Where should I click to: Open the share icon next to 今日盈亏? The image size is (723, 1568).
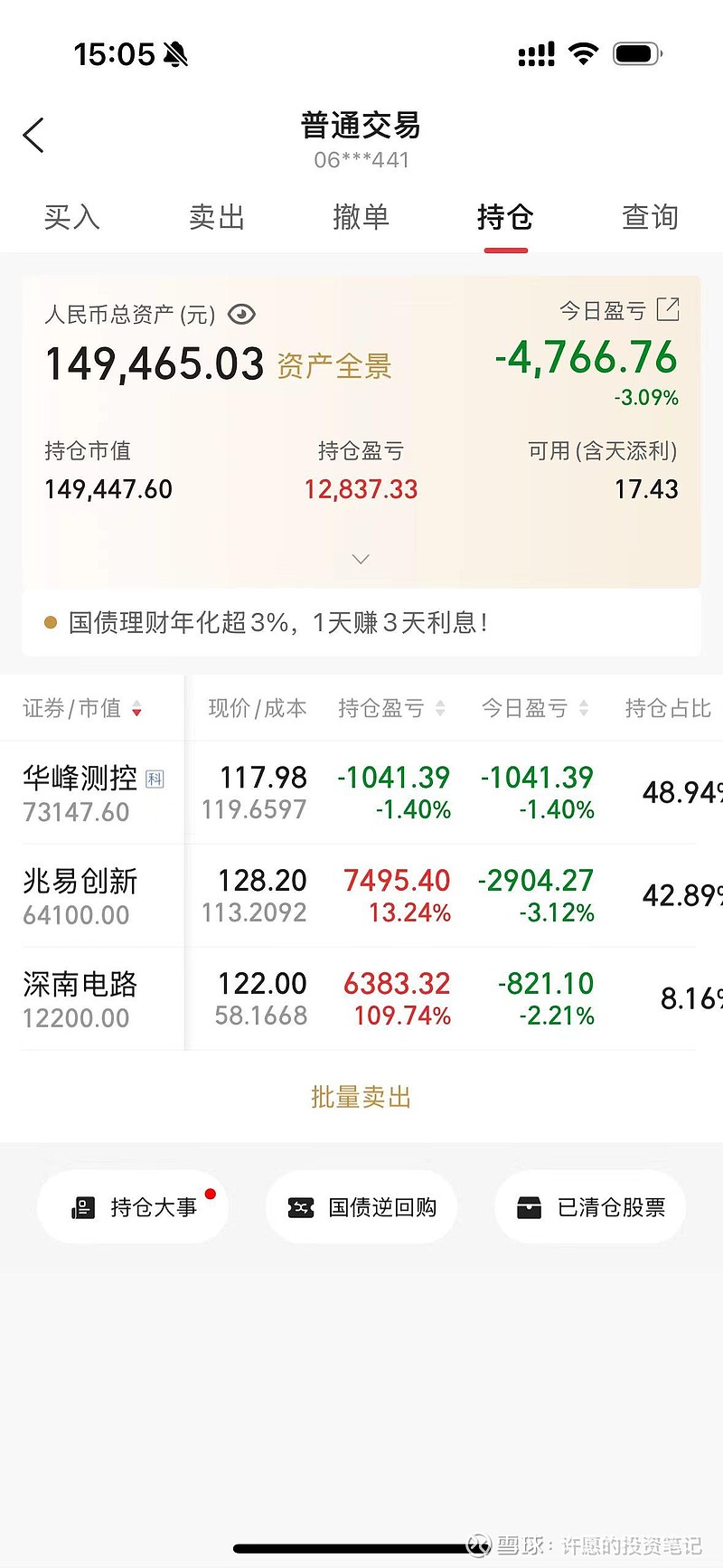(667, 310)
